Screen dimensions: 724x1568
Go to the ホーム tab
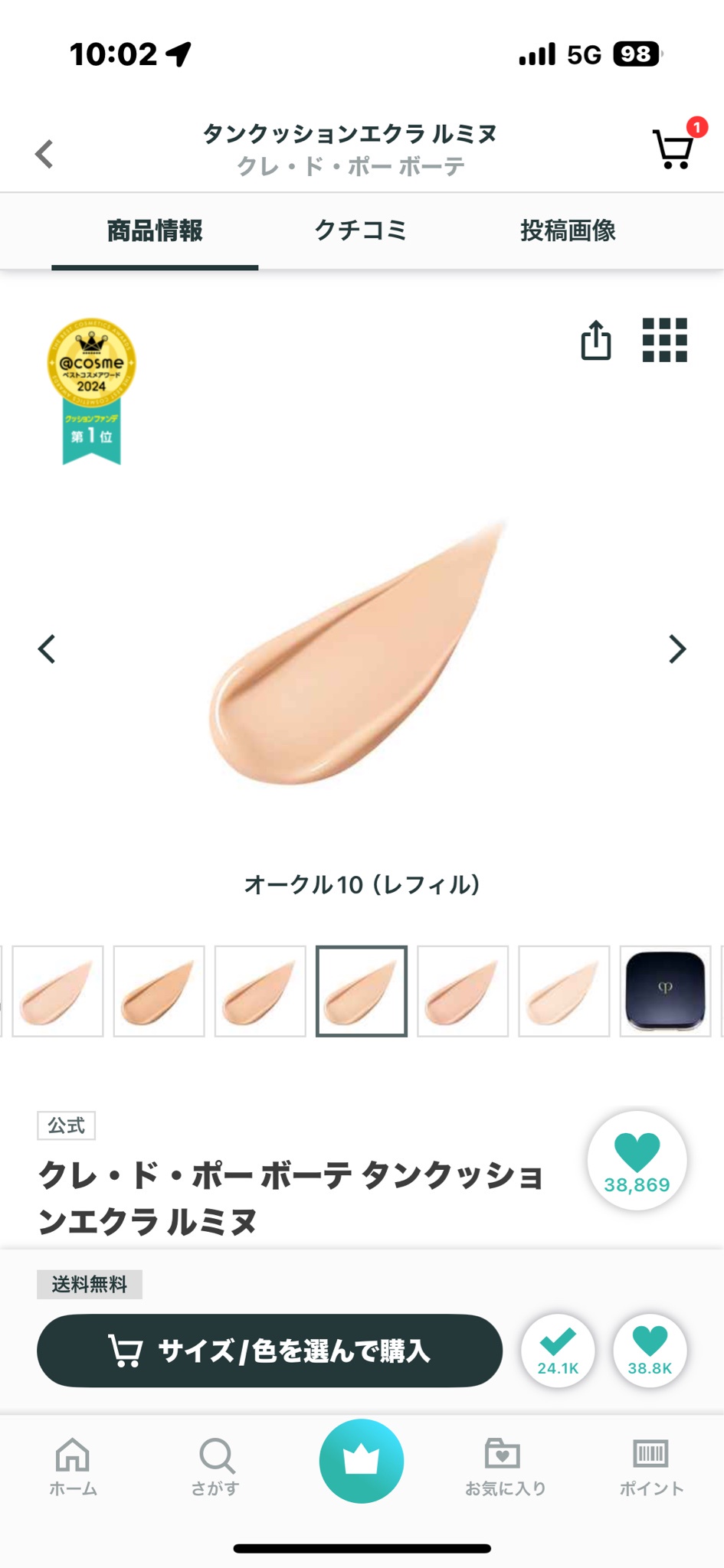(x=73, y=1466)
